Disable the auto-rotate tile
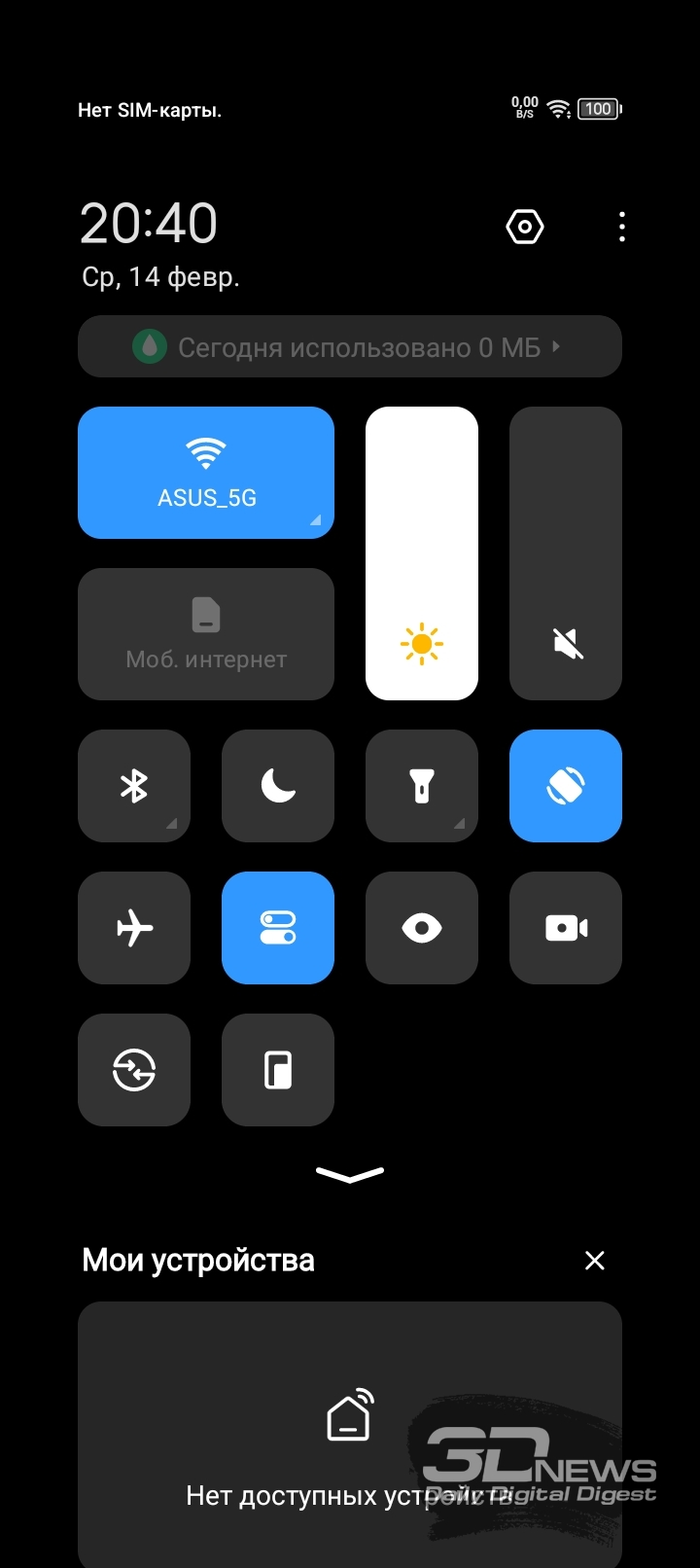Screen dimensions: 700x1568 coord(566,786)
